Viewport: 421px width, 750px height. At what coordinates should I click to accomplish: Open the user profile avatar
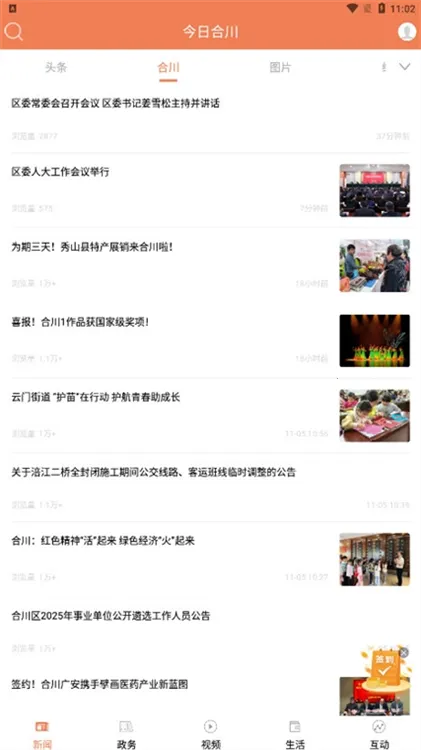(x=407, y=32)
